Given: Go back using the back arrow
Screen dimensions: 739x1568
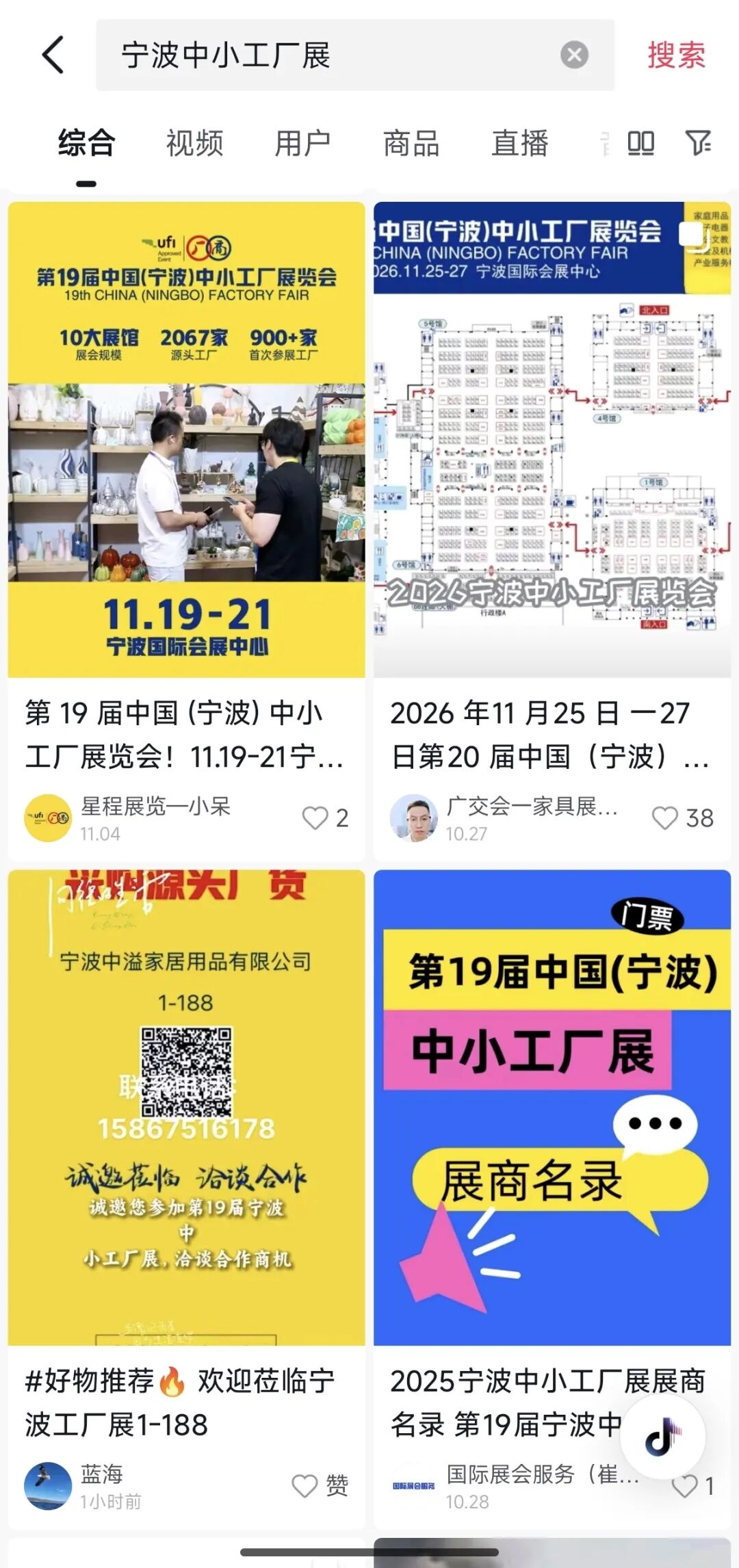Looking at the screenshot, I should click(53, 55).
